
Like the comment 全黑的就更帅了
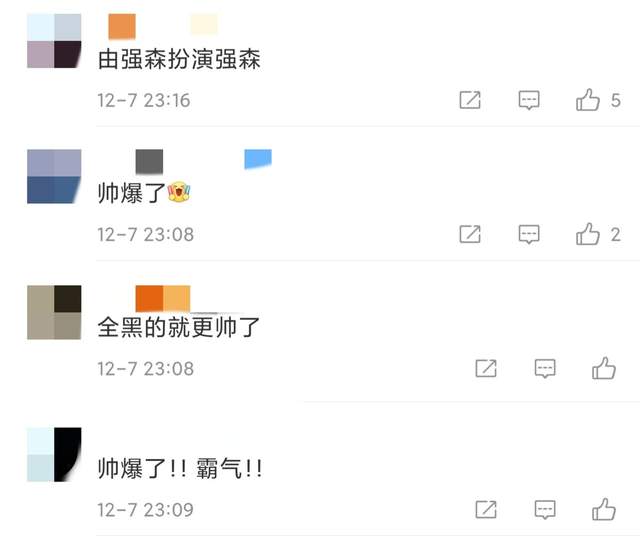[603, 368]
